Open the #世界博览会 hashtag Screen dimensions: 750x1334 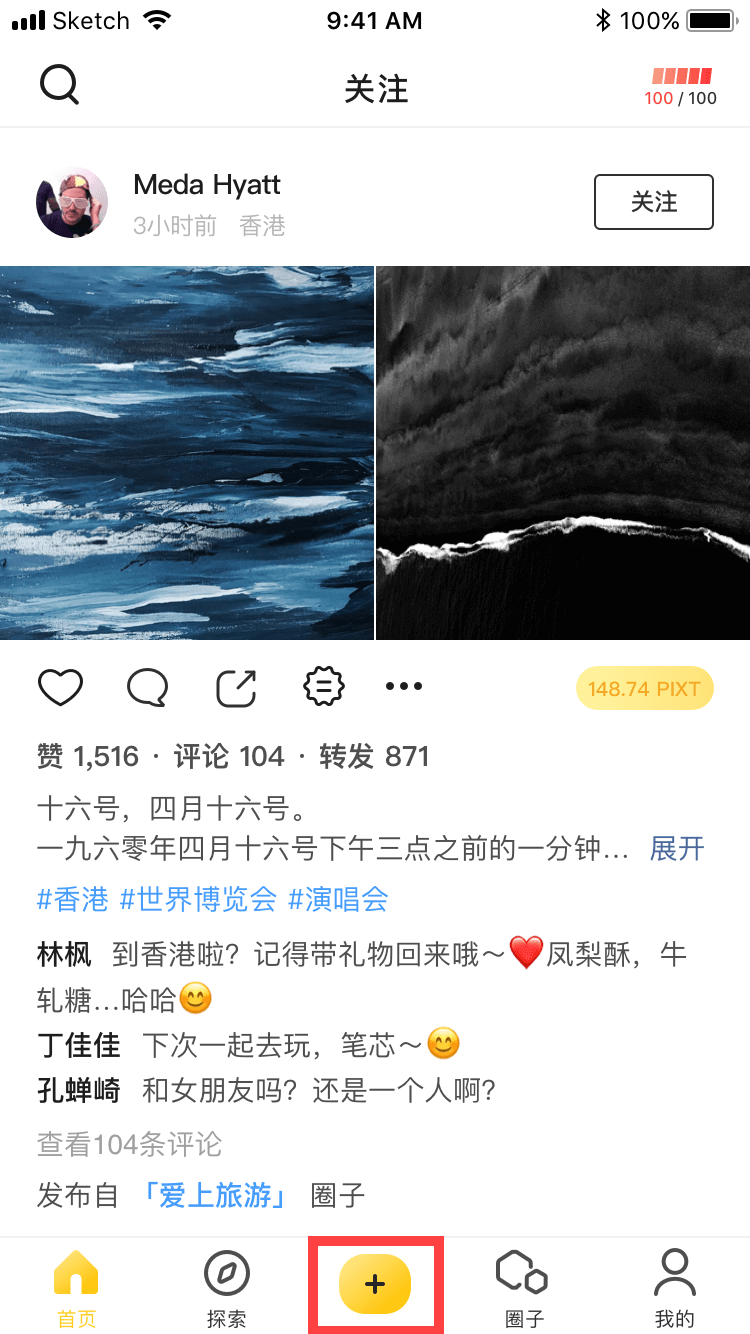198,899
